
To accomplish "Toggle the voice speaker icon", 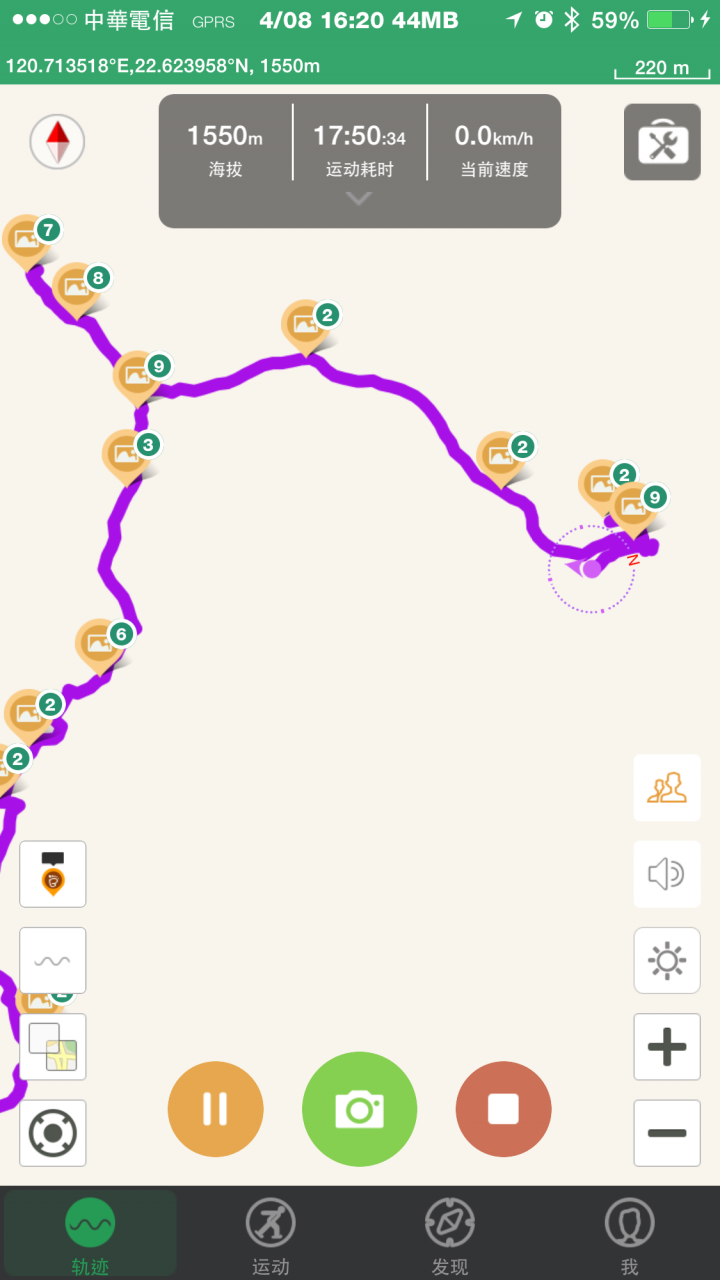I will point(667,875).
